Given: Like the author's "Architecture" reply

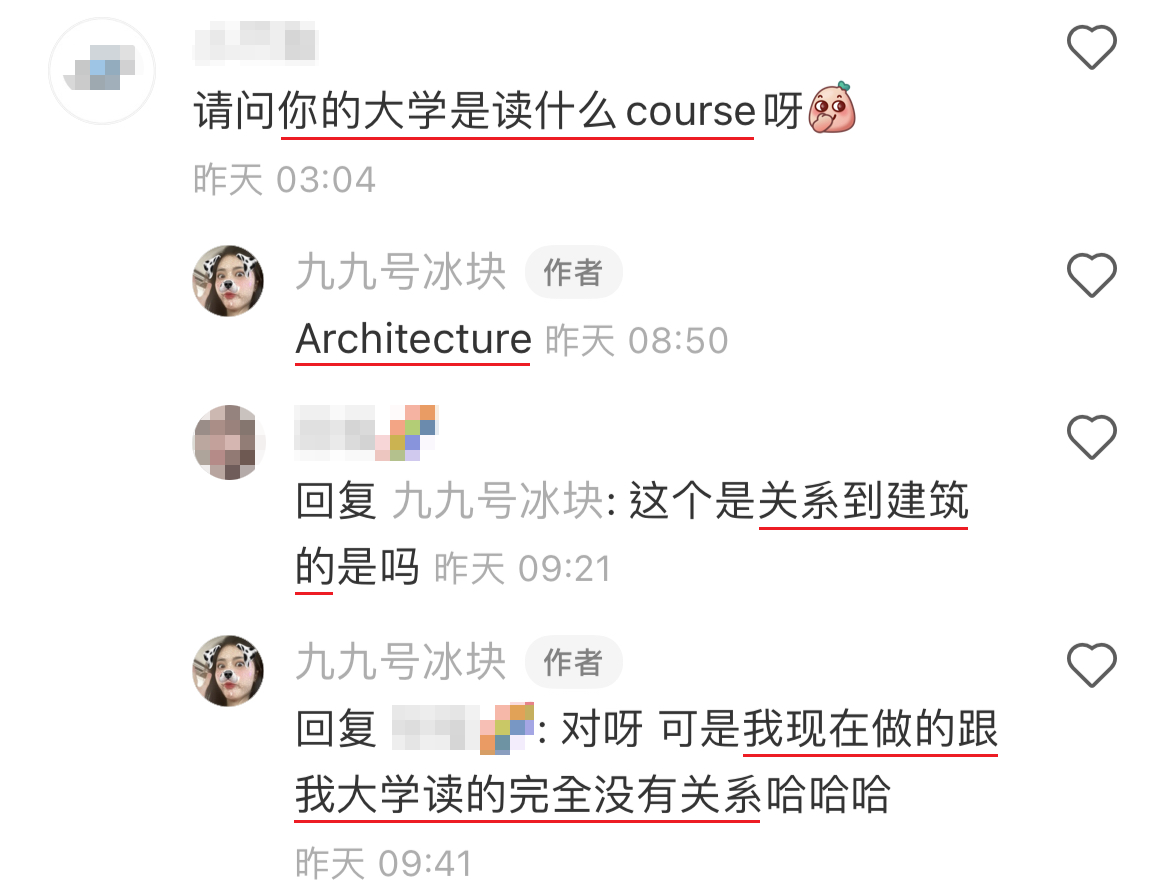Looking at the screenshot, I should point(1091,275).
